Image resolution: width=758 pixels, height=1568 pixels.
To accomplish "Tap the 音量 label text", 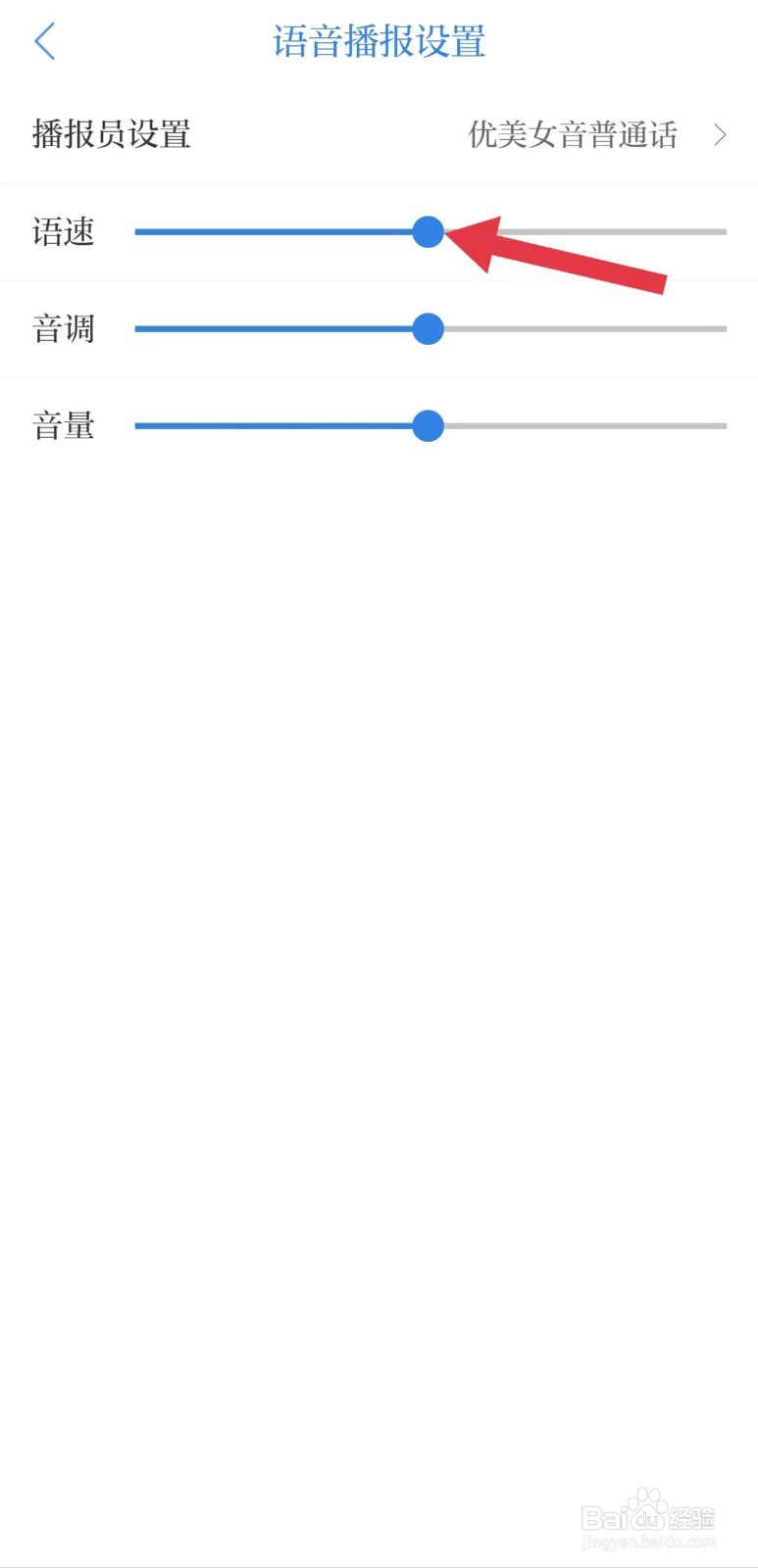I will pos(63,425).
